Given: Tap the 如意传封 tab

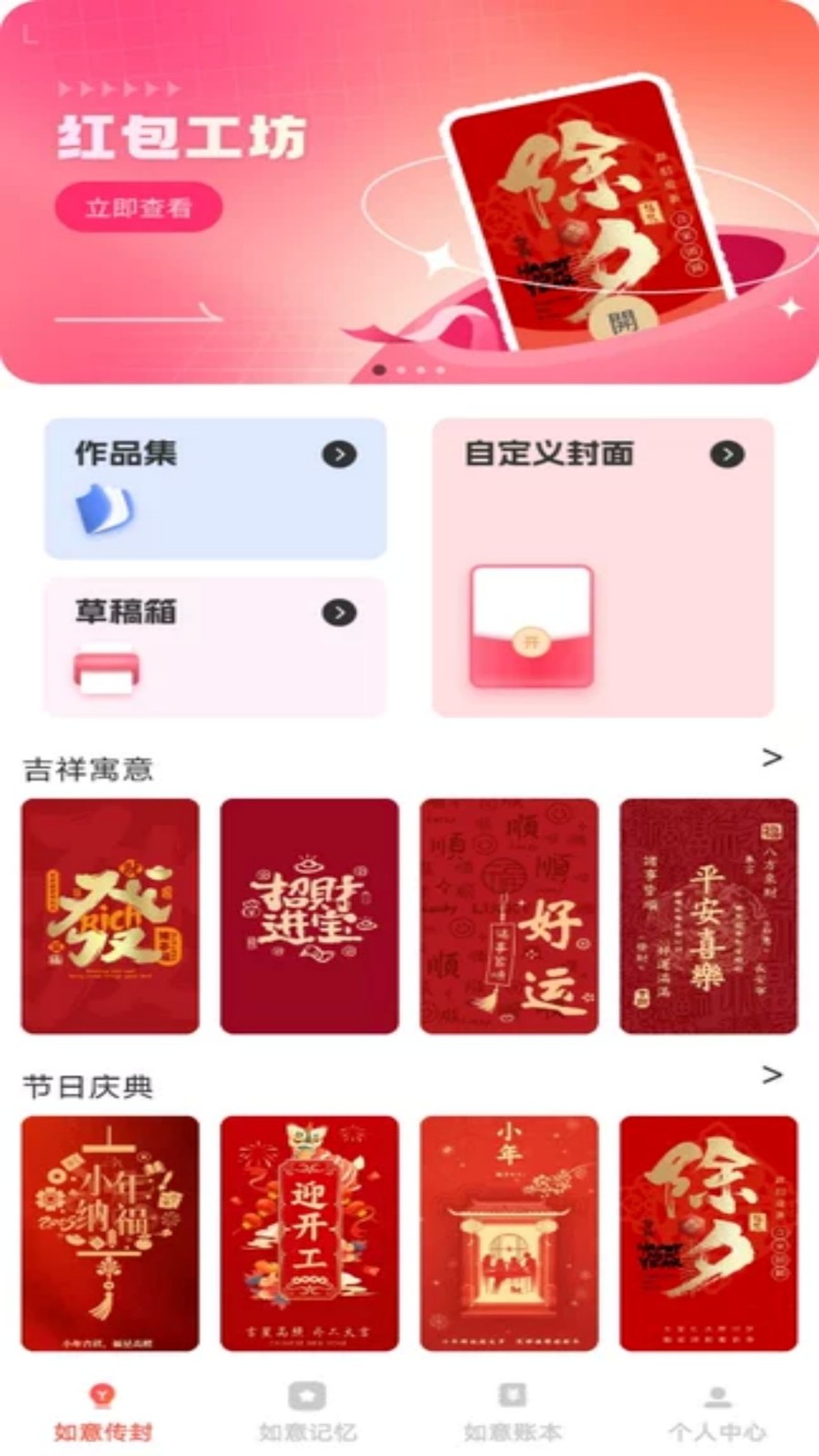Looking at the screenshot, I should (103, 1410).
